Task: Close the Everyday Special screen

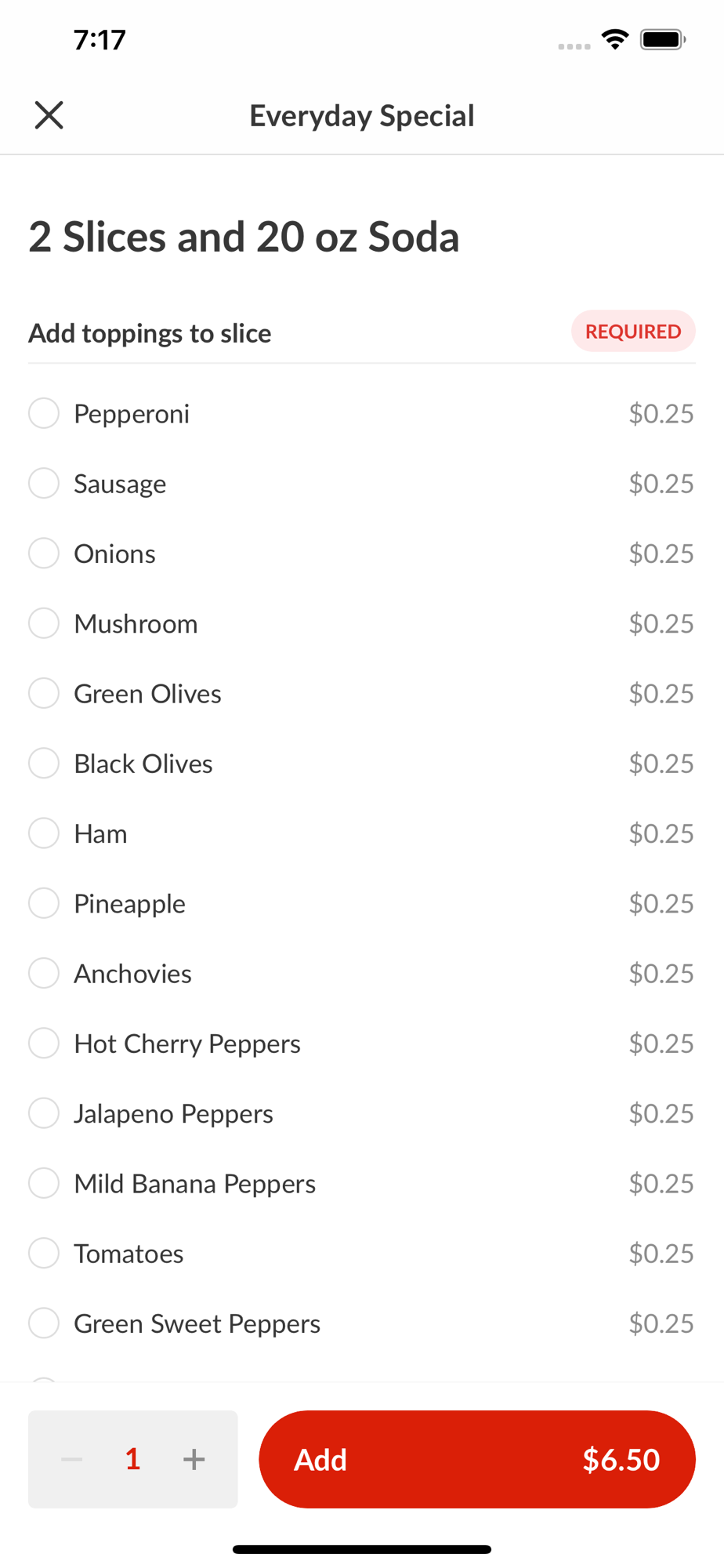Action: click(x=49, y=115)
